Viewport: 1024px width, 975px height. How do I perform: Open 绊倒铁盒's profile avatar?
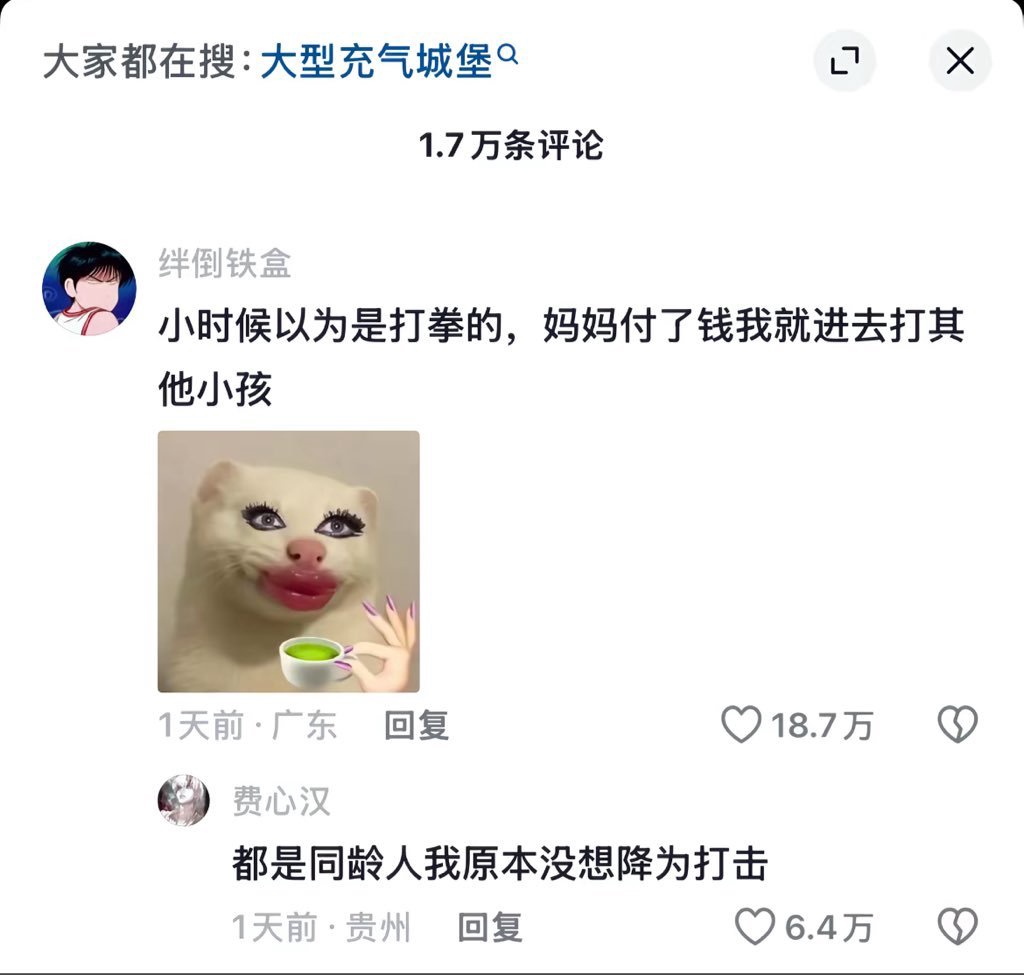(x=89, y=288)
